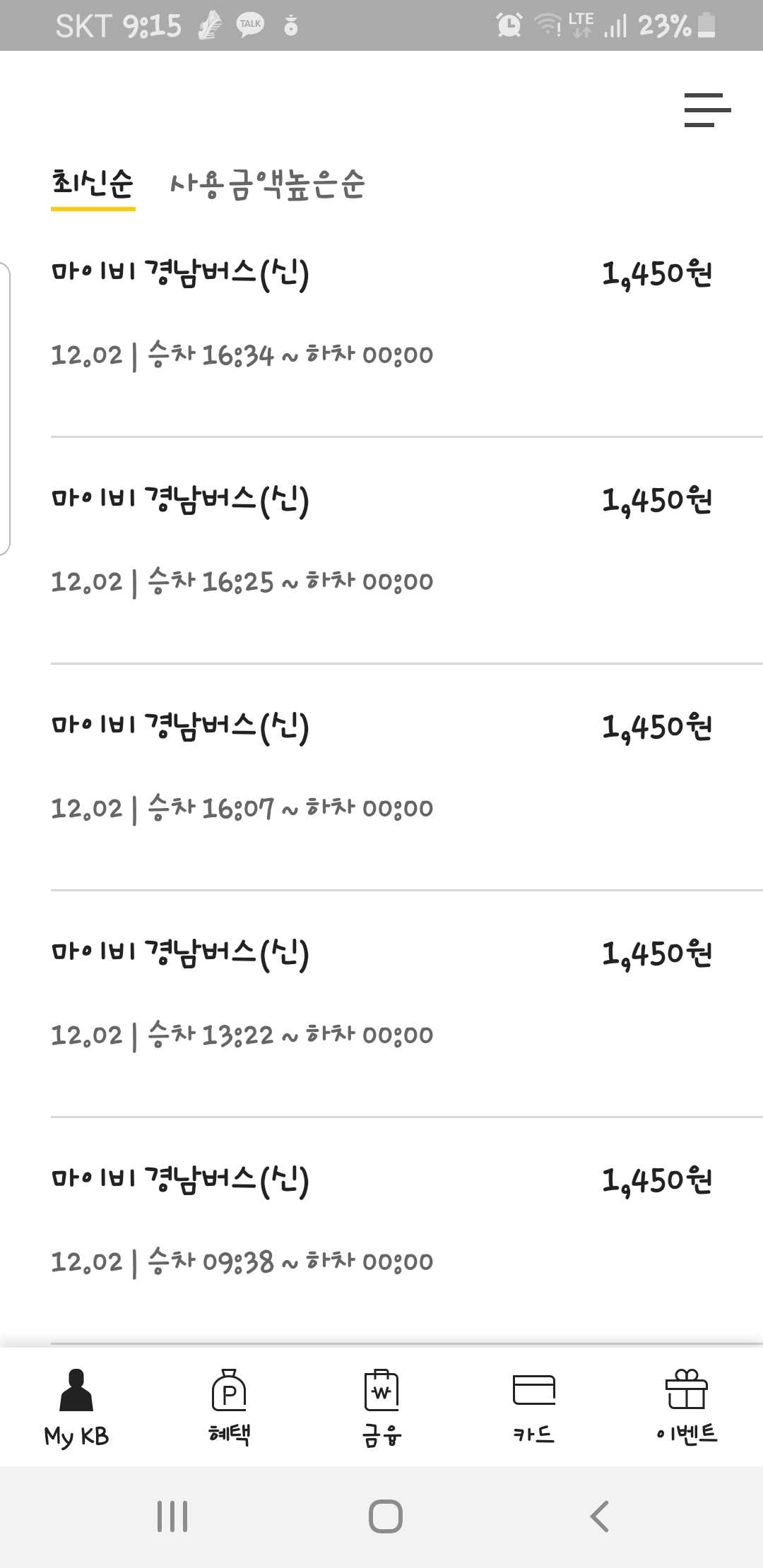Go to the system home screen

386,1516
